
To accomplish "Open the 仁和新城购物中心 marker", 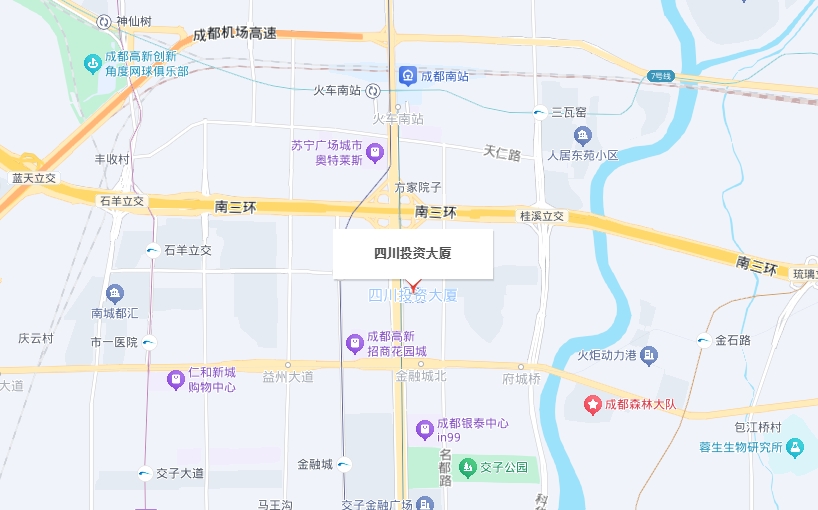I will click(x=175, y=380).
